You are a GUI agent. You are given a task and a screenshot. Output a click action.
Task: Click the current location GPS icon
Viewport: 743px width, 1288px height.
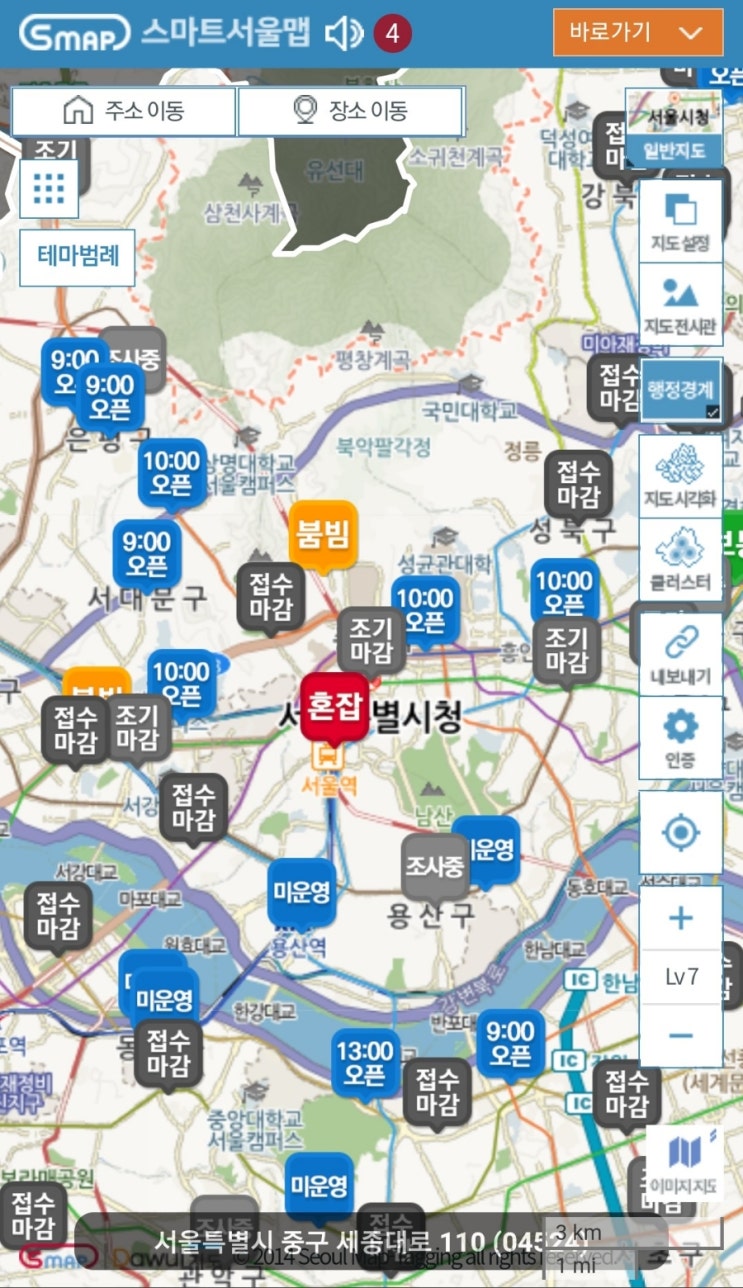(679, 830)
